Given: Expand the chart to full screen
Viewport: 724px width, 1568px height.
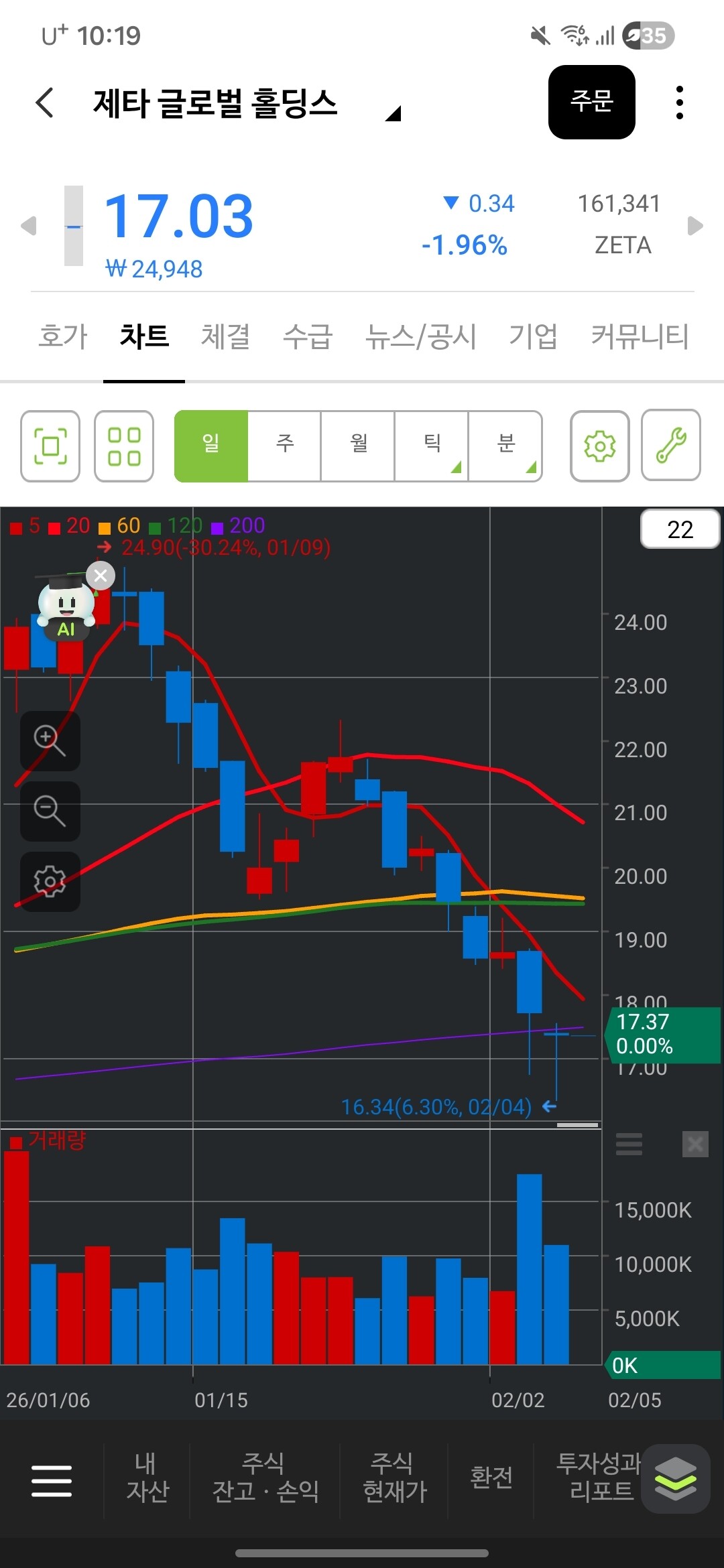Looking at the screenshot, I should [x=50, y=446].
